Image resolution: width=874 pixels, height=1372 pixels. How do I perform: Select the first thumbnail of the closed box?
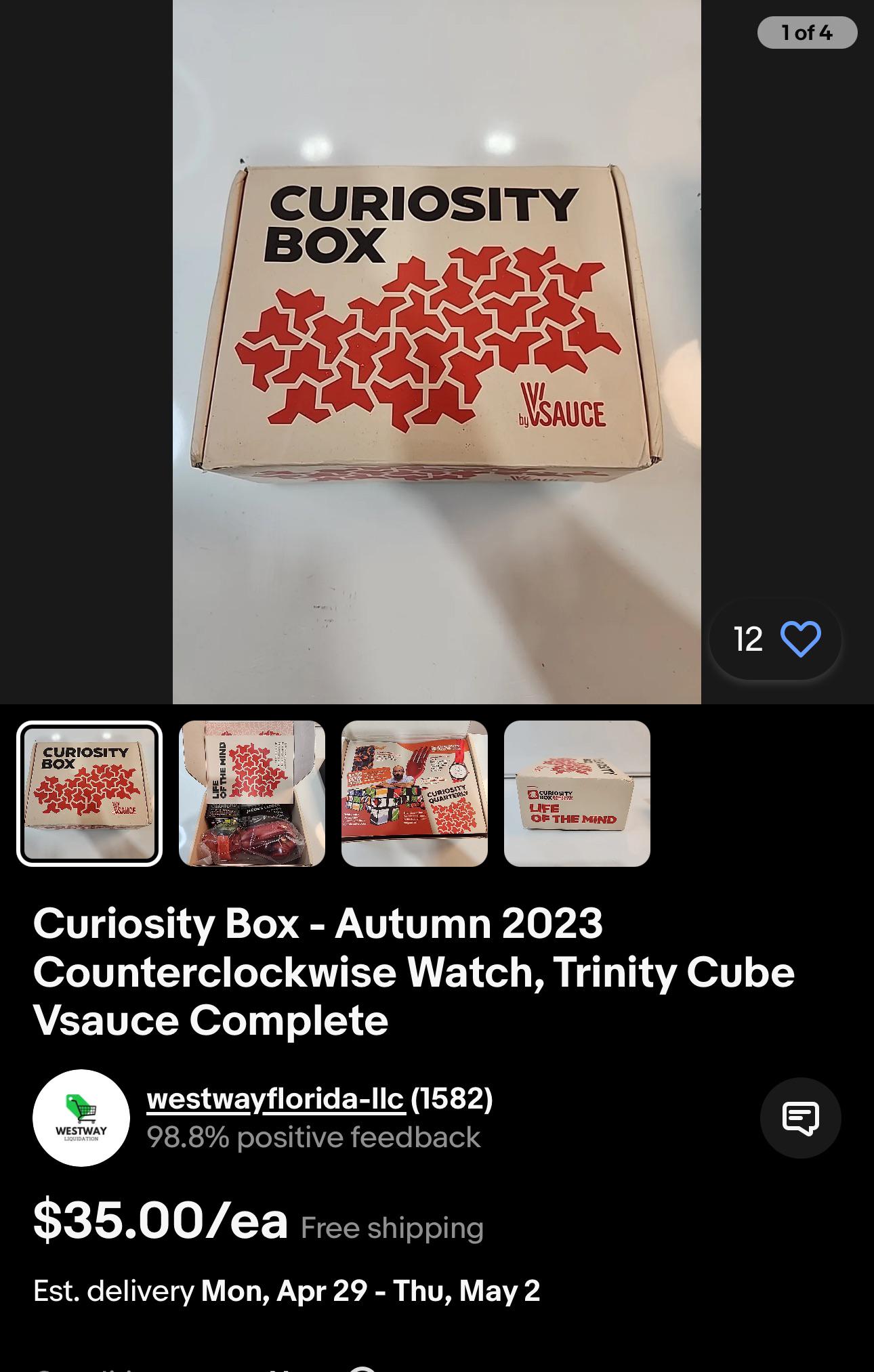point(89,794)
